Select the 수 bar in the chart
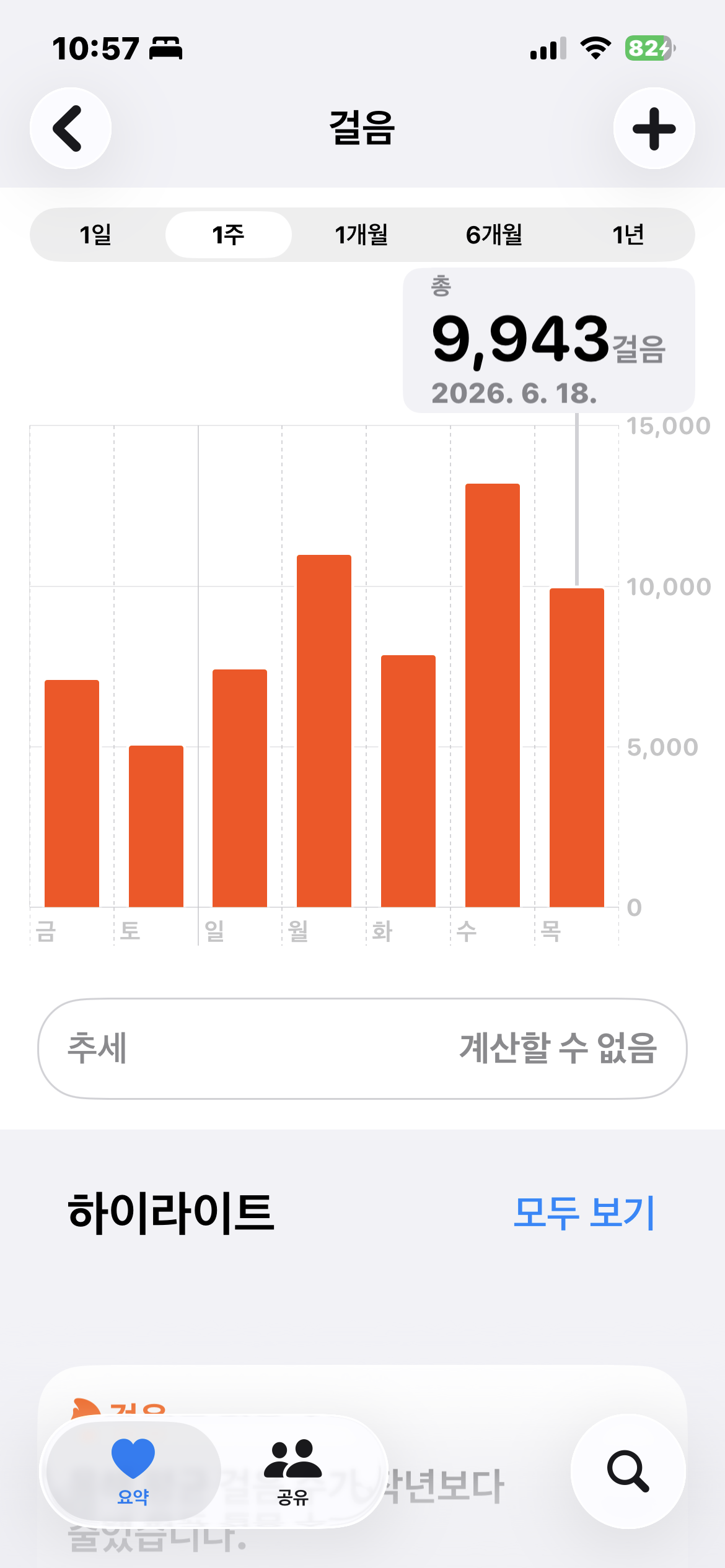The height and width of the screenshot is (1568, 725). 493,695
